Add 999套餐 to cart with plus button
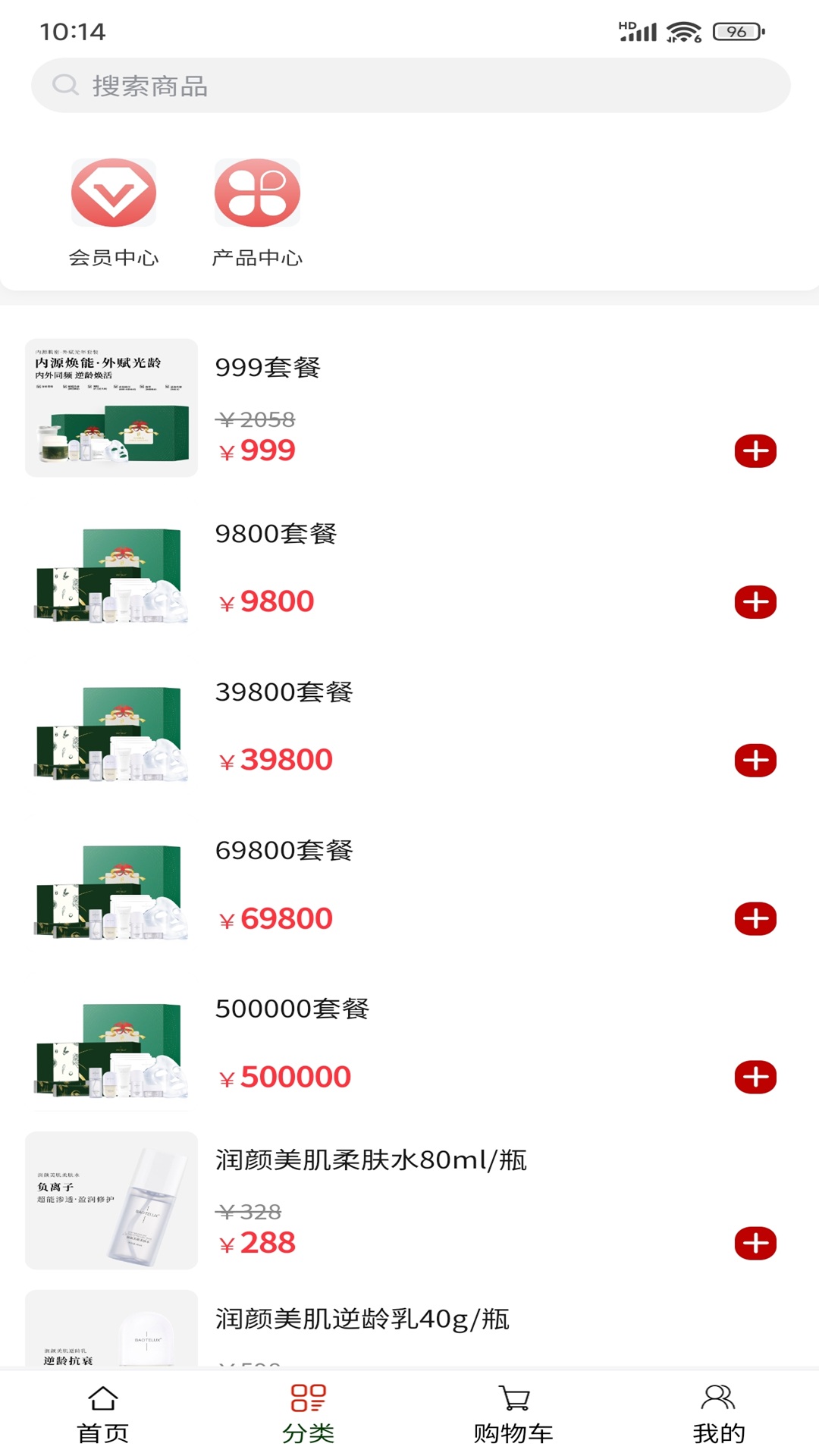The width and height of the screenshot is (819, 1456). 755,450
